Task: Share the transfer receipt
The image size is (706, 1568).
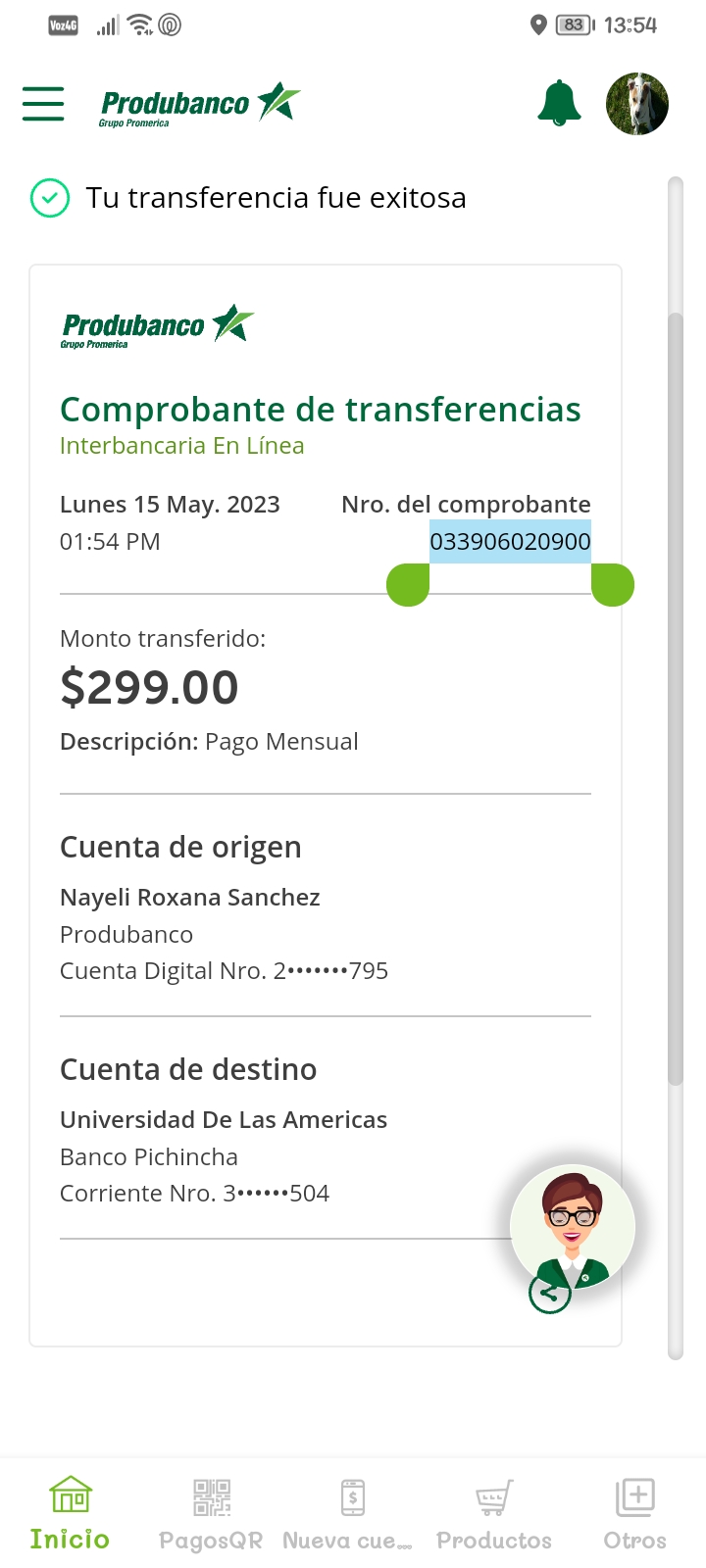Action: coord(549,1294)
